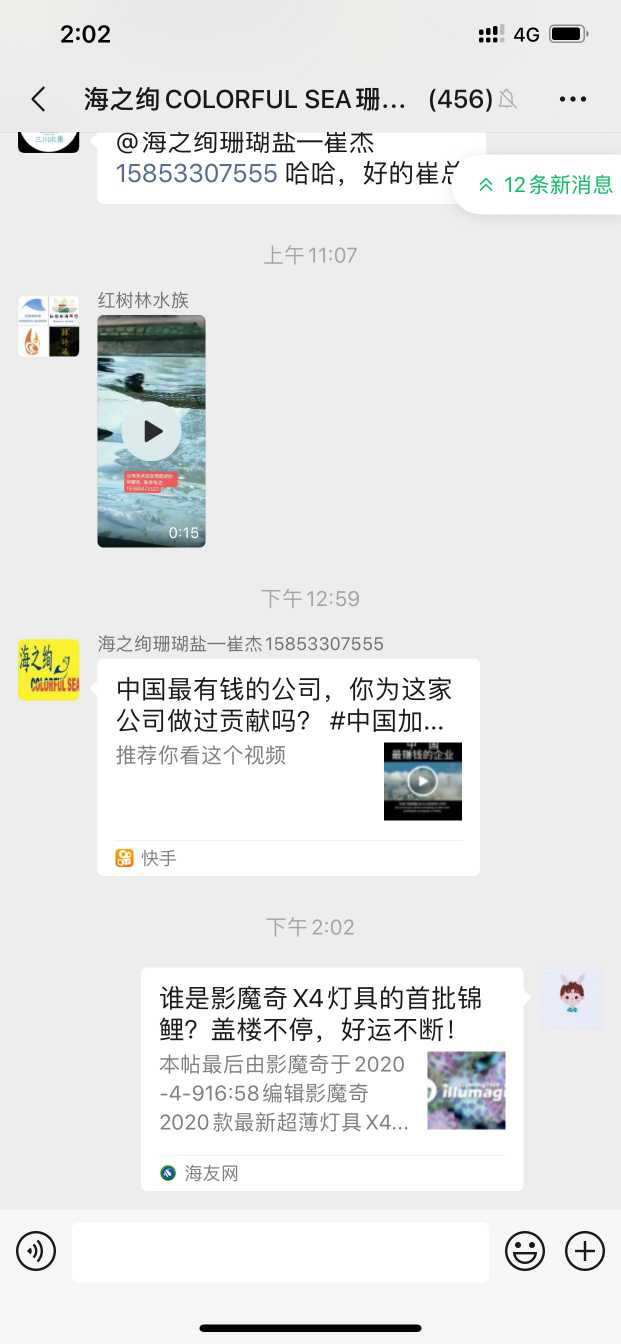
Task: Open 红树林水族's profile avatar
Action: [48, 326]
